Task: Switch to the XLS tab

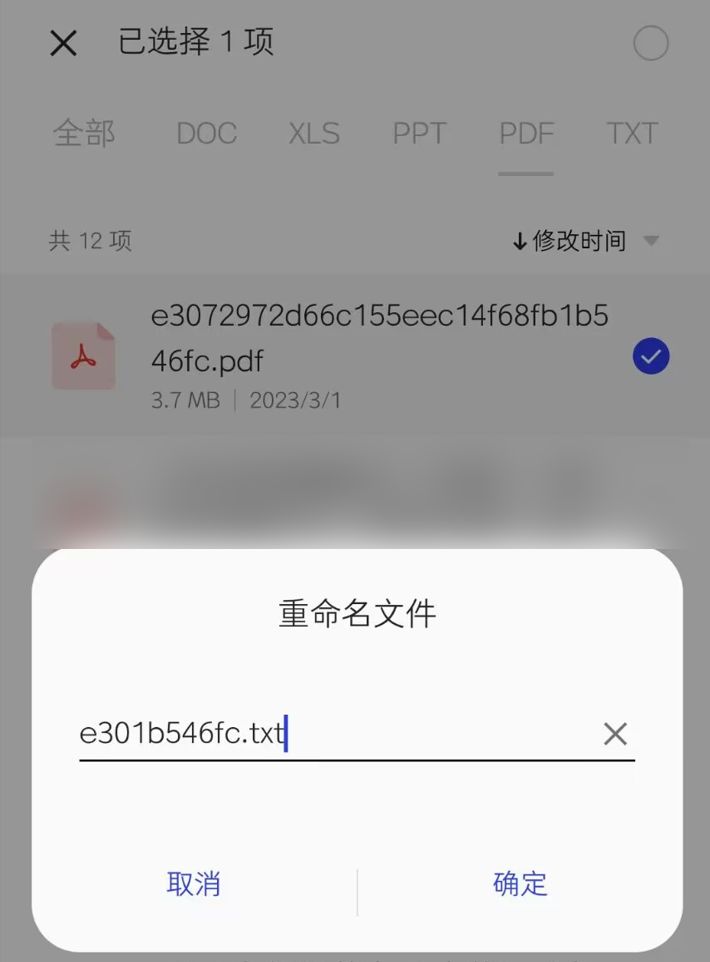Action: [x=314, y=133]
